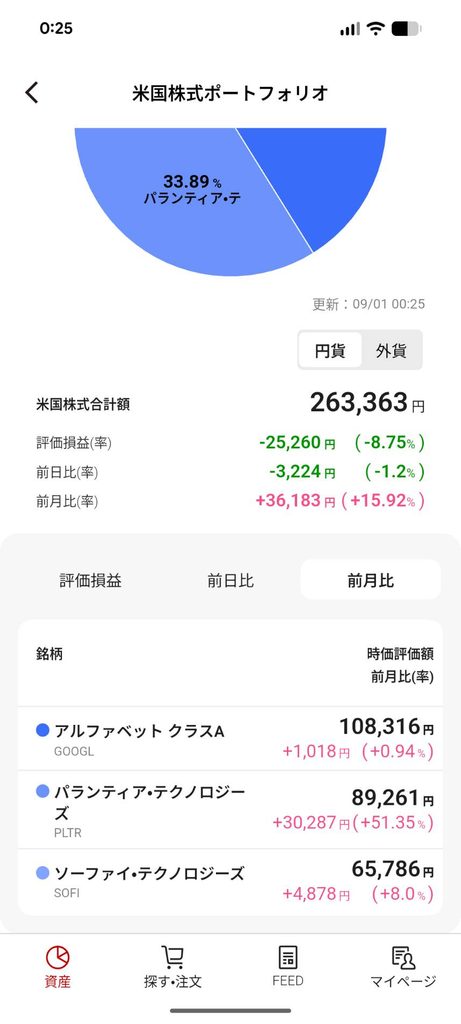Select the 評価損益 tab

click(90, 580)
